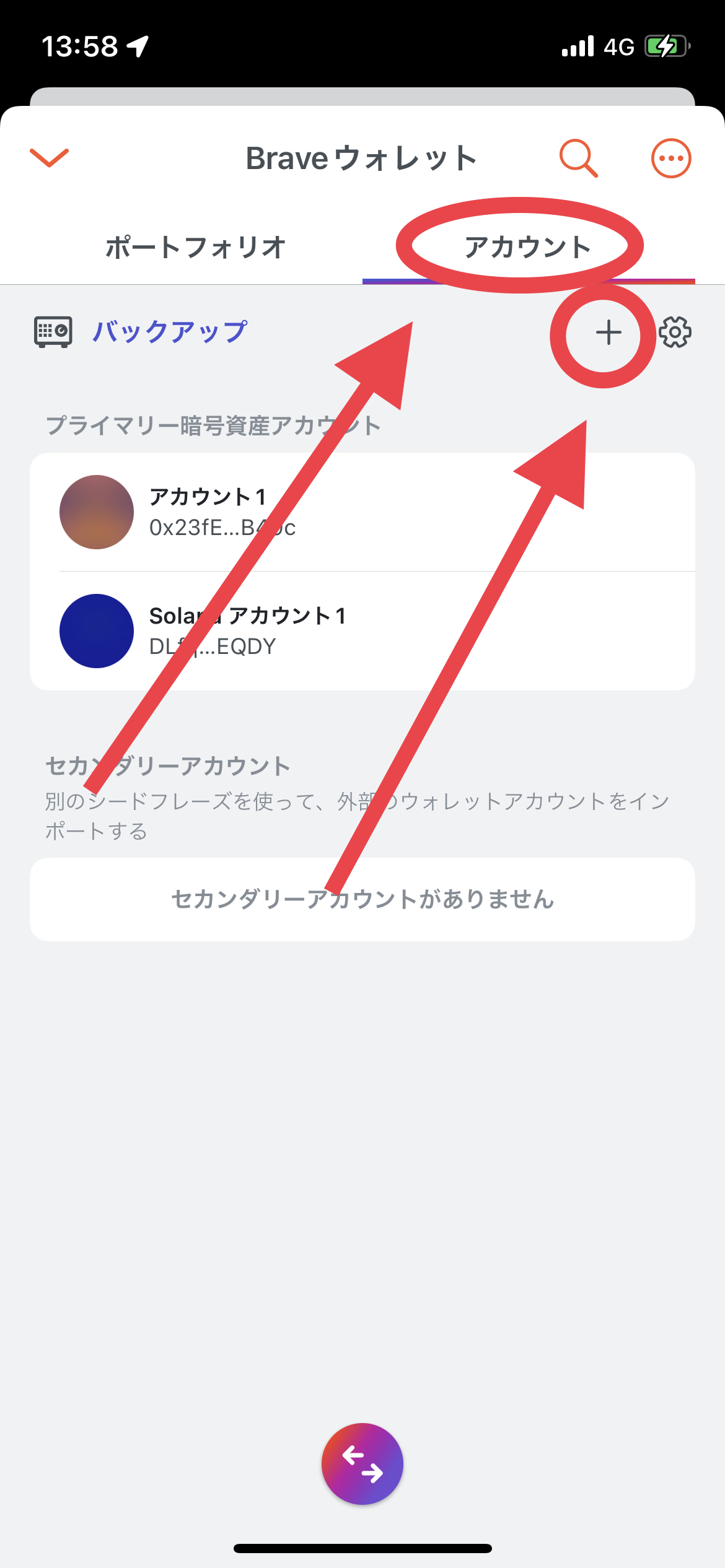The width and height of the screenshot is (725, 1568).
Task: Switch to the ポートフォリオ tab
Action: pyautogui.click(x=195, y=248)
